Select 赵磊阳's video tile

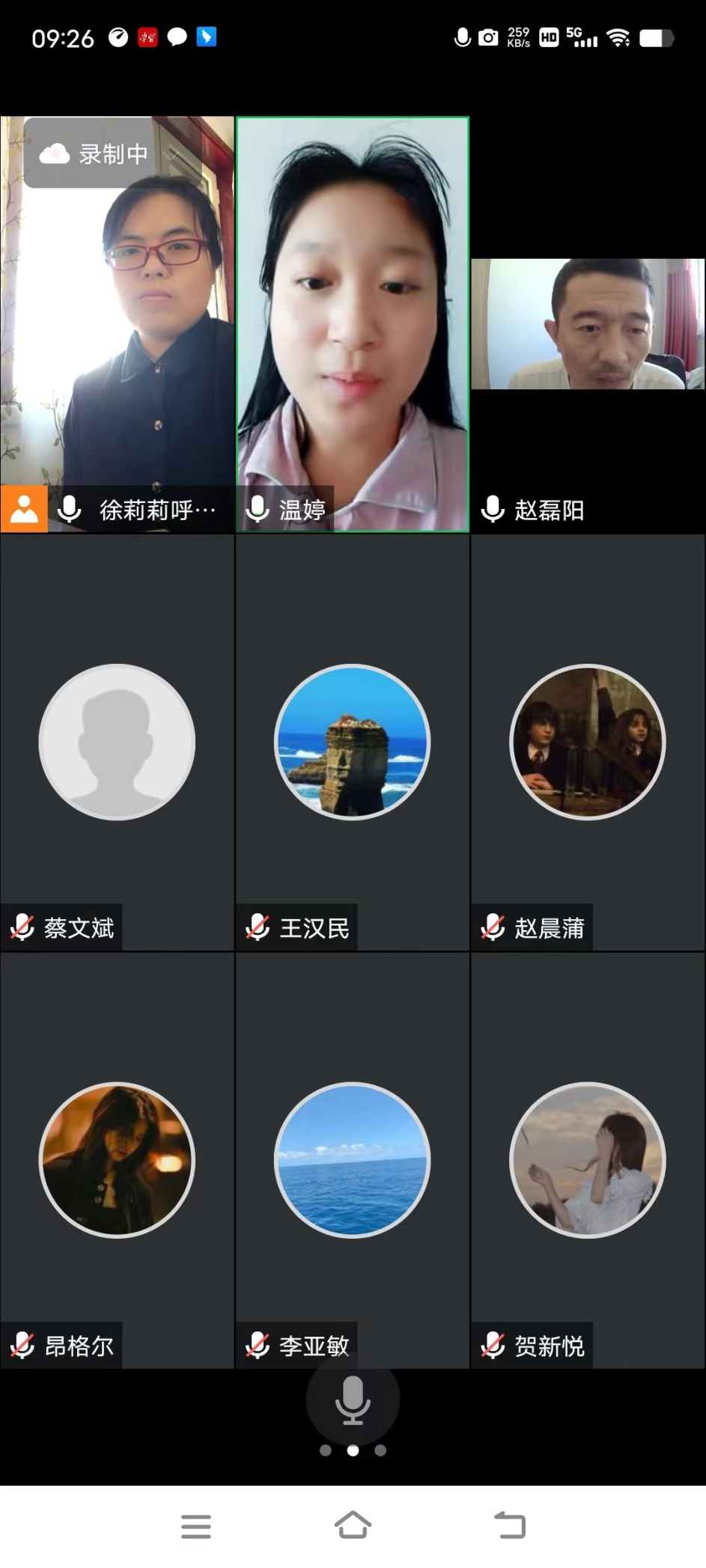point(588,323)
